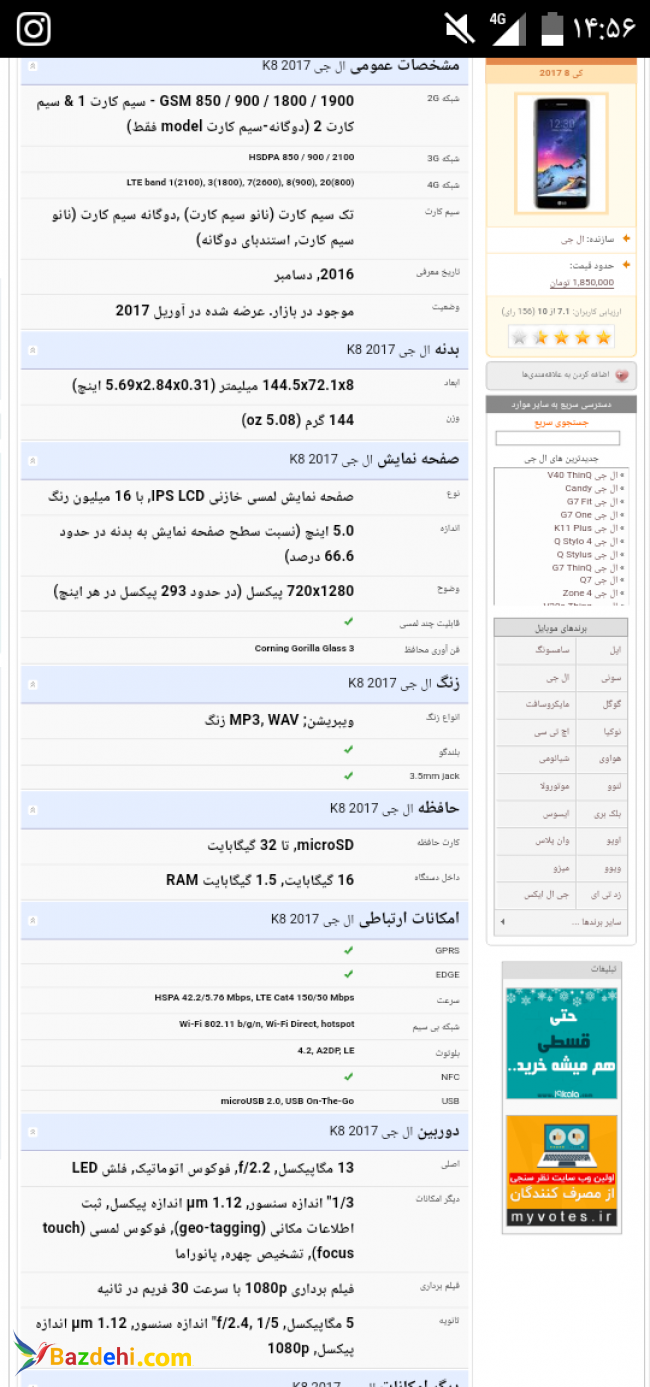Open the Kikala installment ad banner

[561, 1043]
